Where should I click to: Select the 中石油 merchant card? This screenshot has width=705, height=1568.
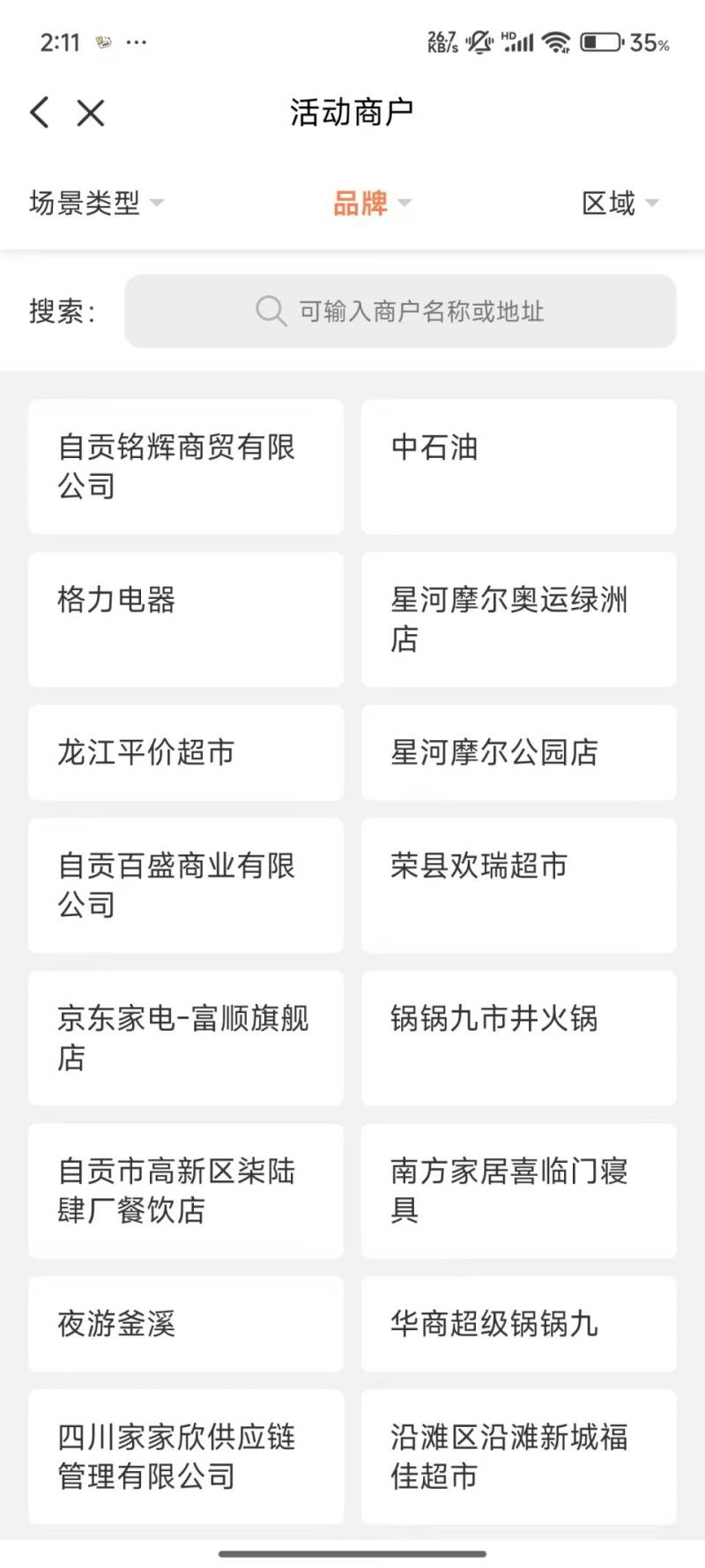[x=519, y=467]
